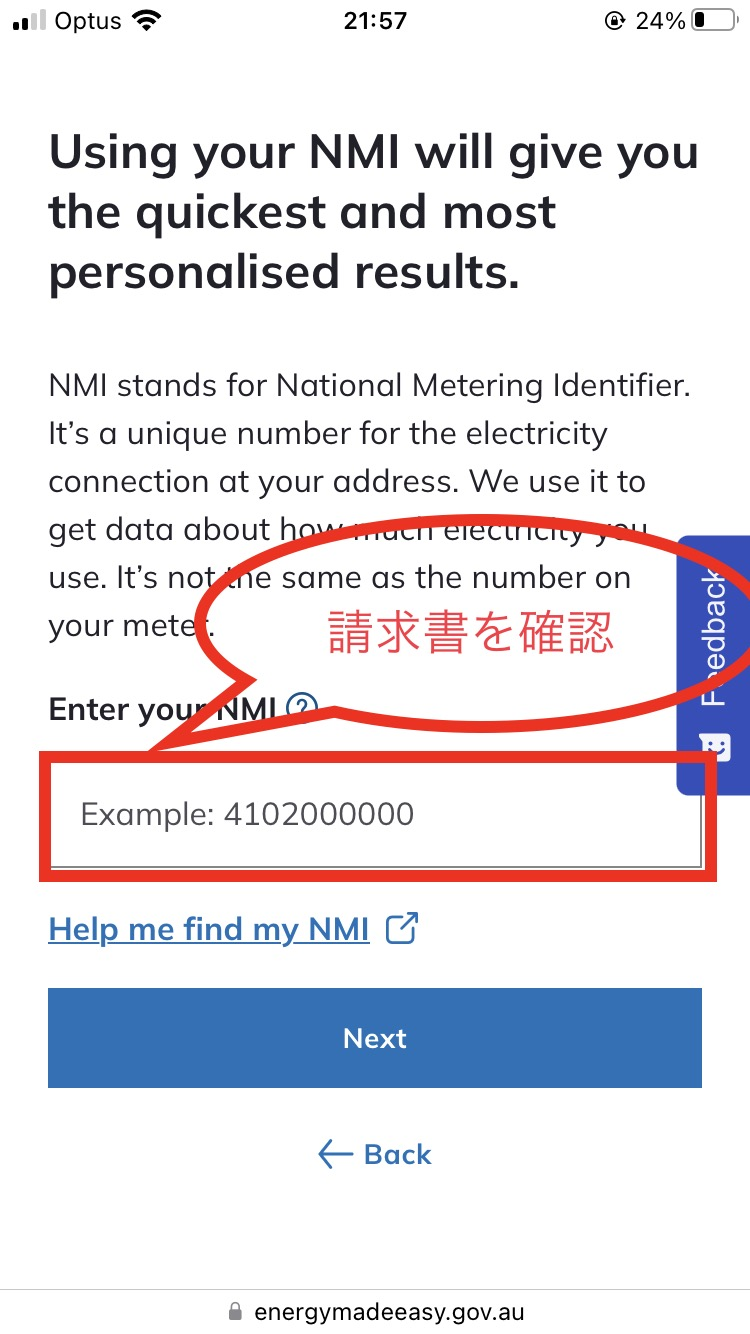Click the smiley face icon on the Feedback tab
750x1334 pixels.
[714, 747]
